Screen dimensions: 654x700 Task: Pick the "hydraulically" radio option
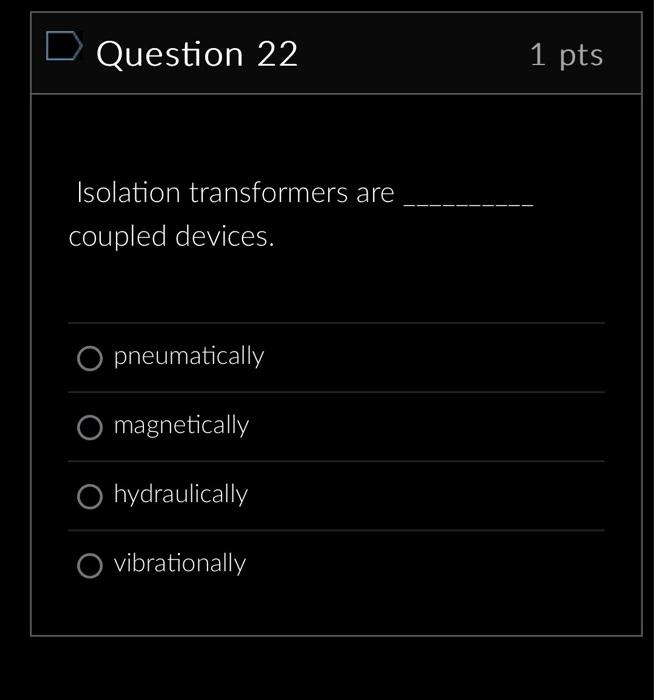[x=90, y=496]
